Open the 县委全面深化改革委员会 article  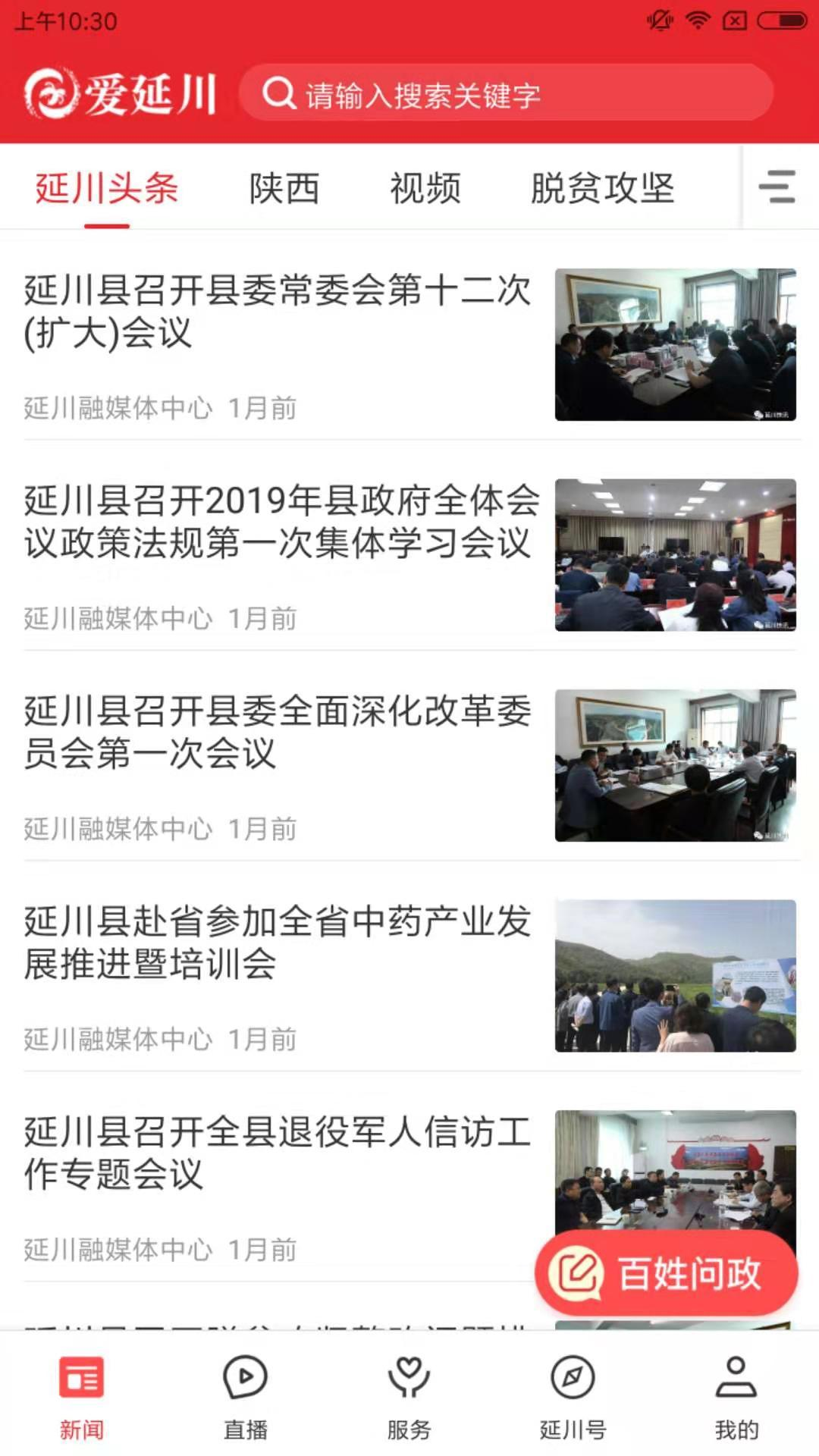tap(278, 732)
